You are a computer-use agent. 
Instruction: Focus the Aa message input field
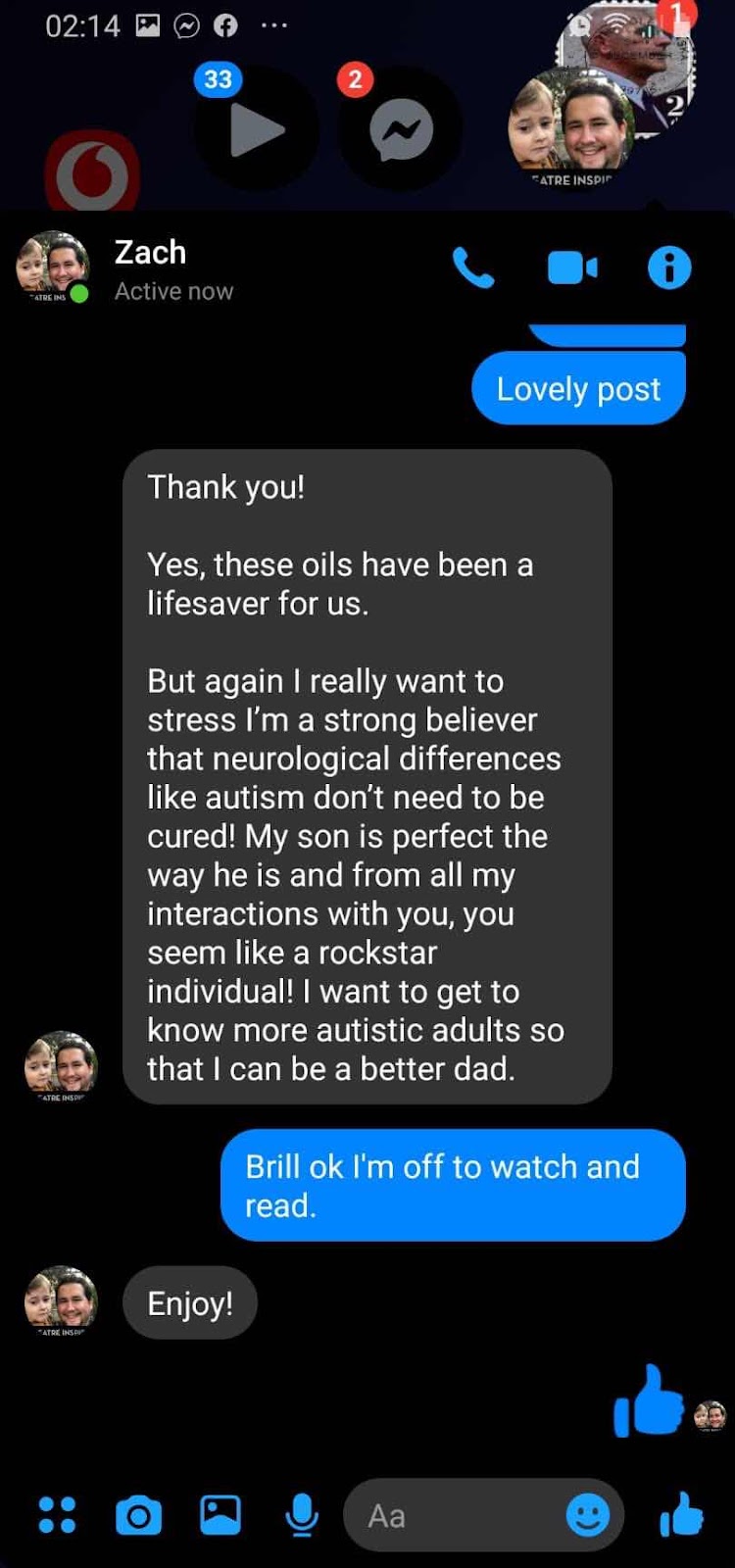tap(451, 1516)
